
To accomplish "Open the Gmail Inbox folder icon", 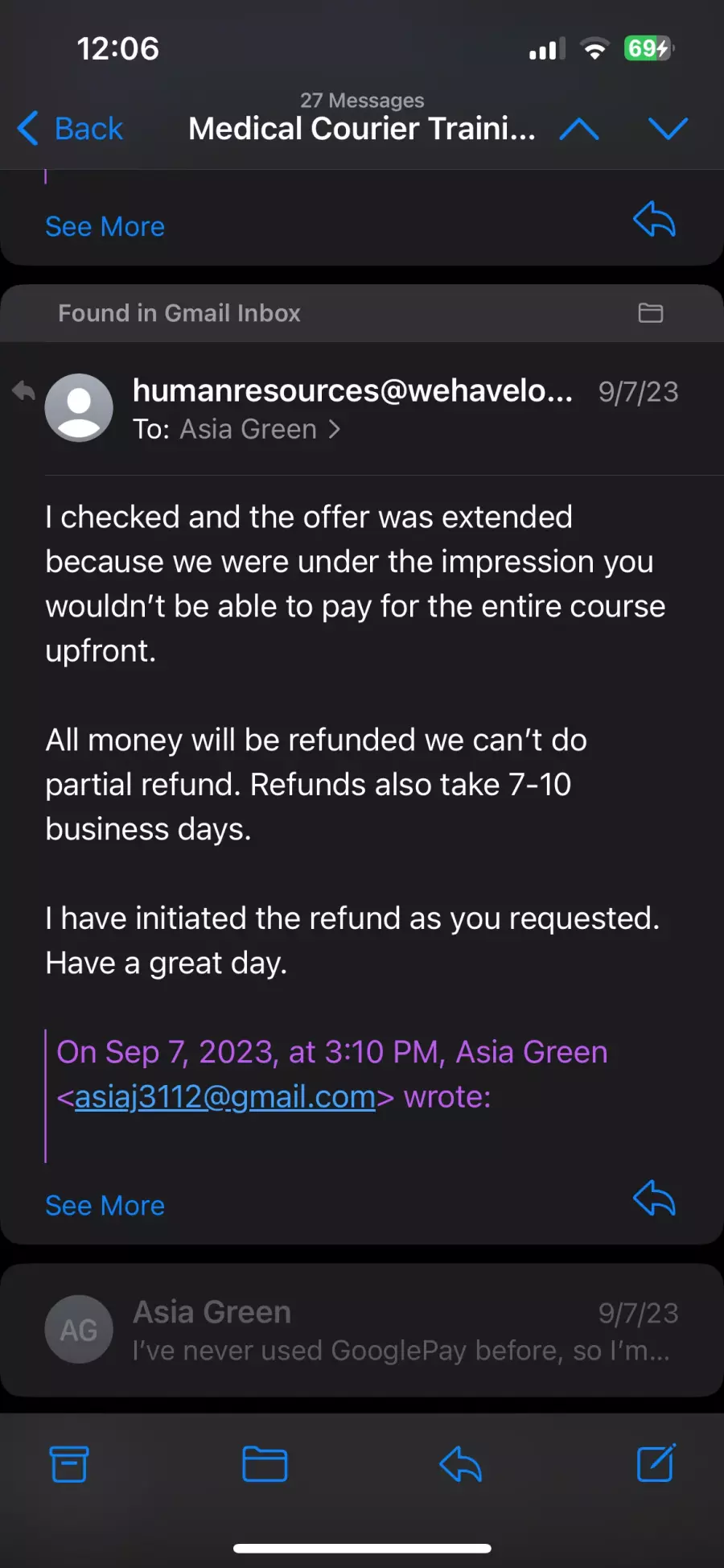I will (x=651, y=313).
